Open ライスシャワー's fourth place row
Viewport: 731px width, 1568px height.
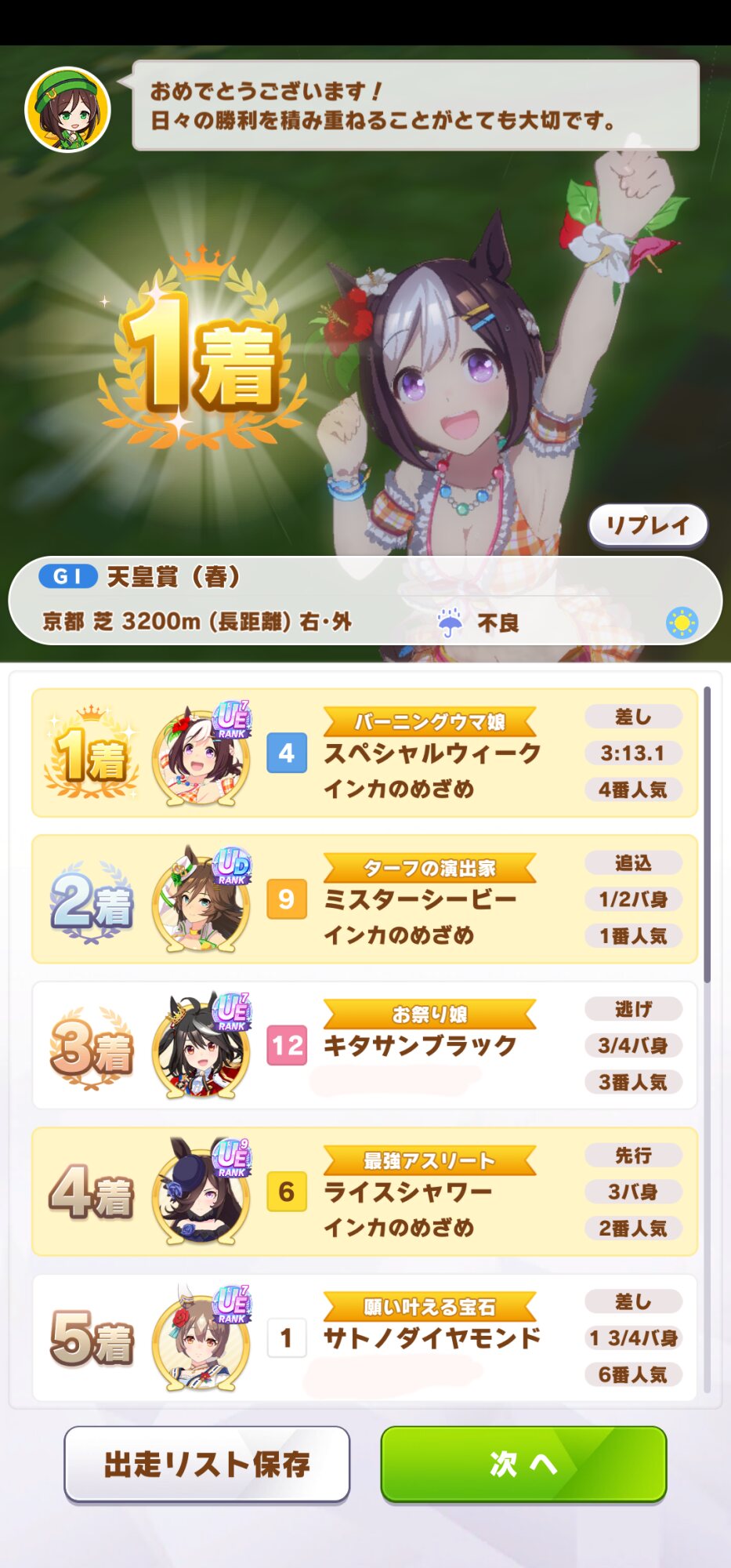[364, 1192]
